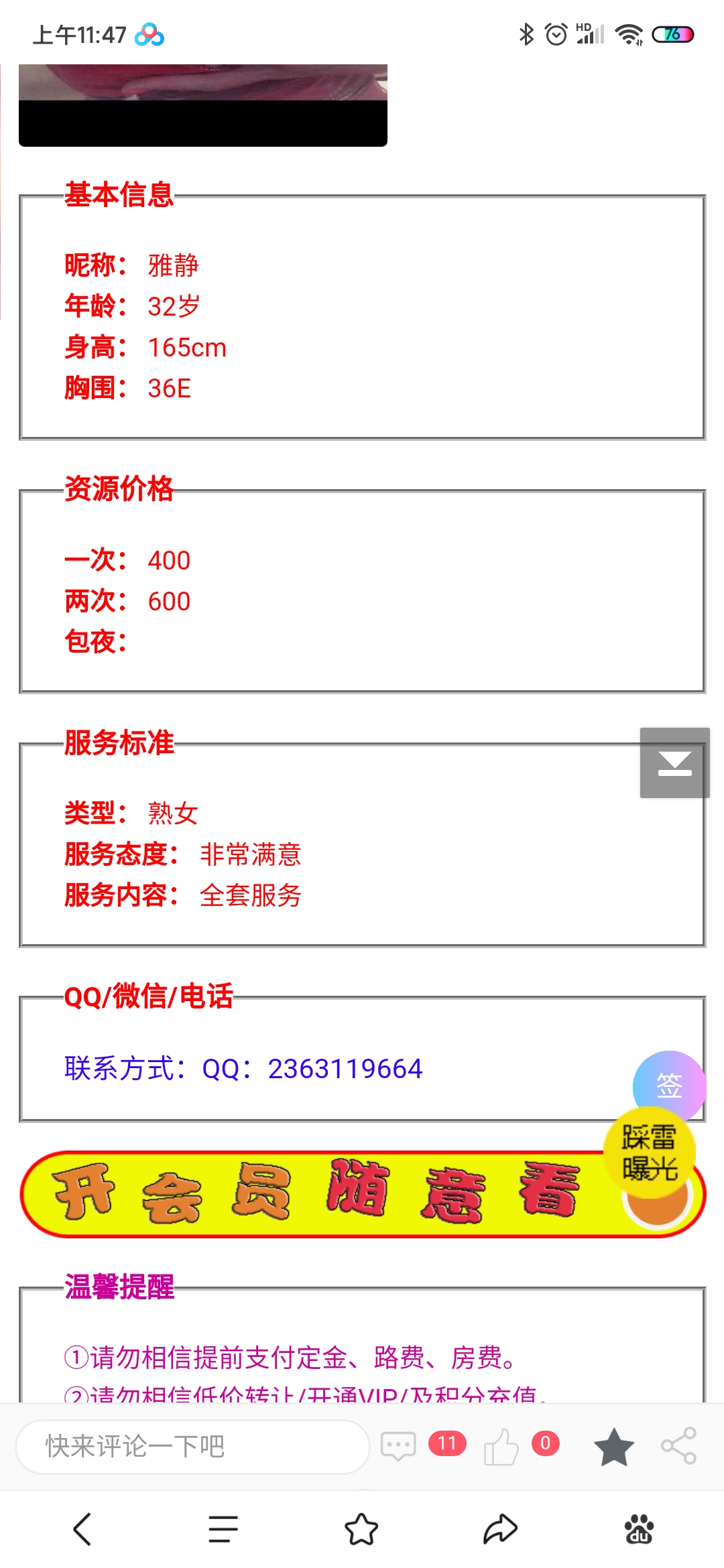
Task: Go back with the browser back arrow
Action: 82,1529
